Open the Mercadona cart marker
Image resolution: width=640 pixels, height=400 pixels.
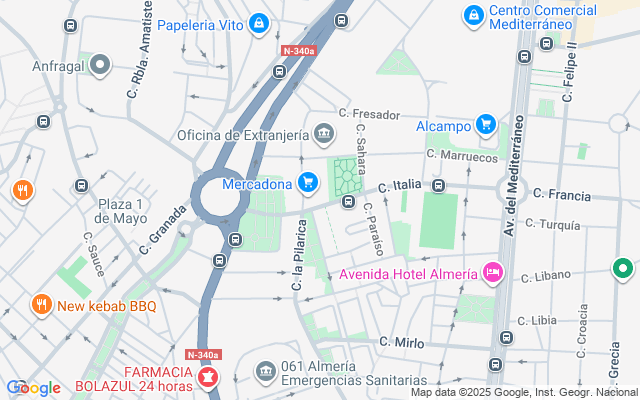(308, 182)
